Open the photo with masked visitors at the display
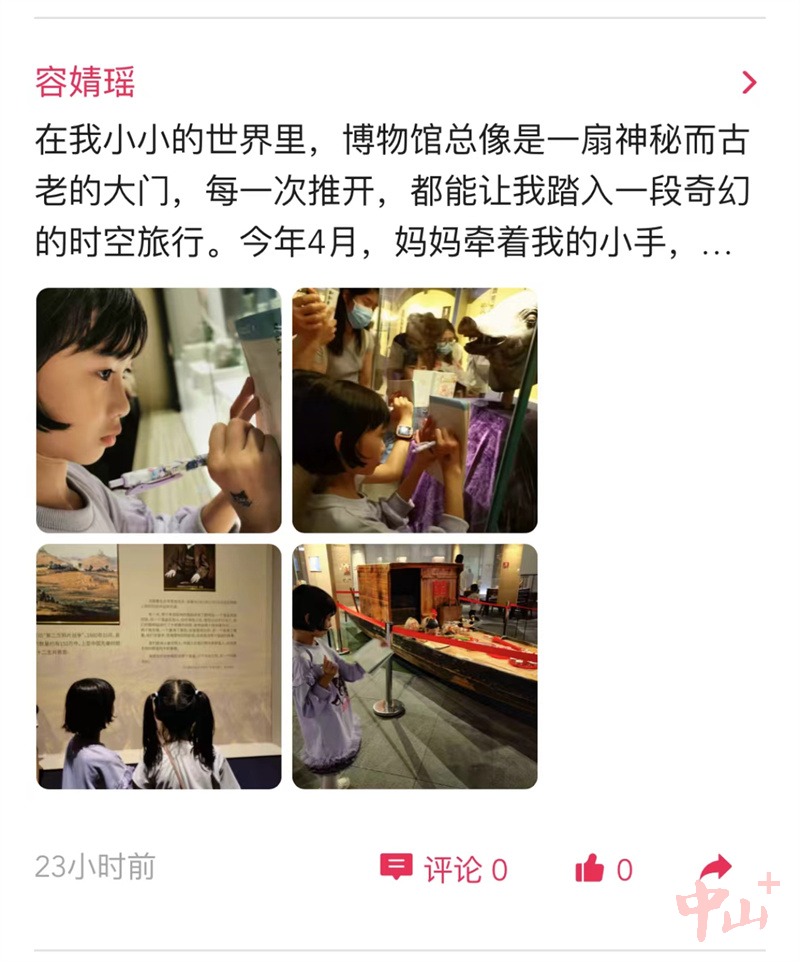The image size is (800, 962). 415,410
